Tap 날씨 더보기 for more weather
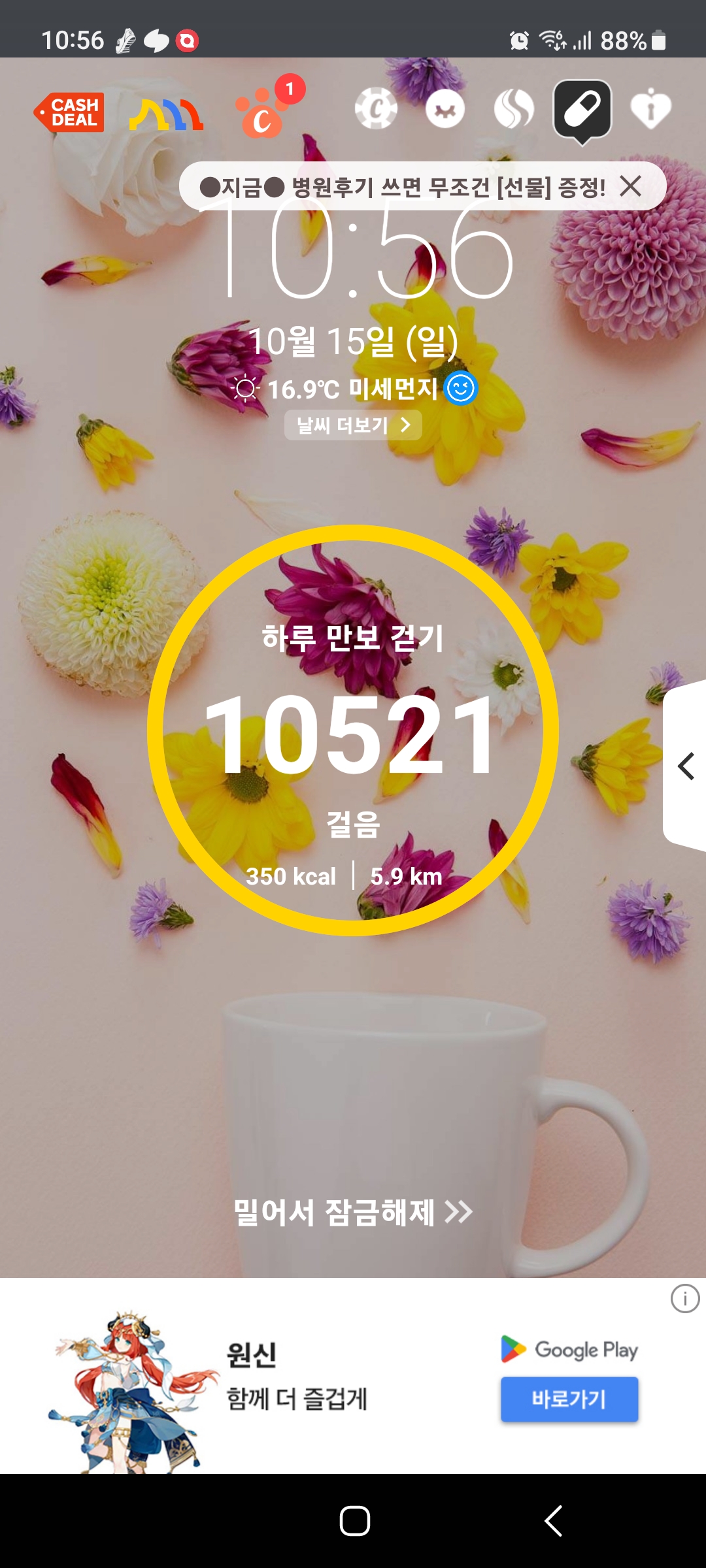This screenshot has height=1568, width=706. point(353,425)
